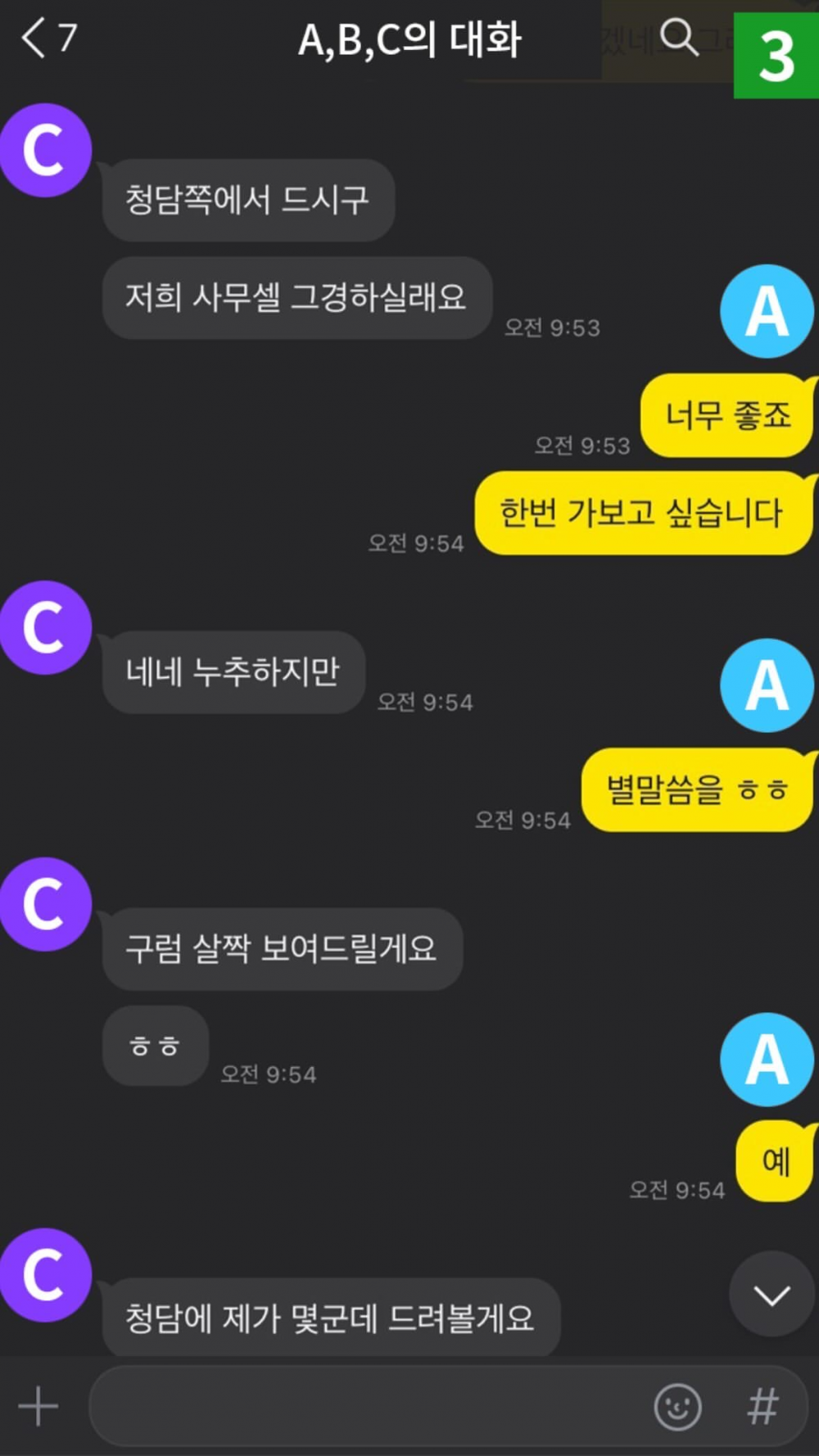Focus the message input field
Viewport: 819px width, 1456px height.
(x=369, y=1406)
